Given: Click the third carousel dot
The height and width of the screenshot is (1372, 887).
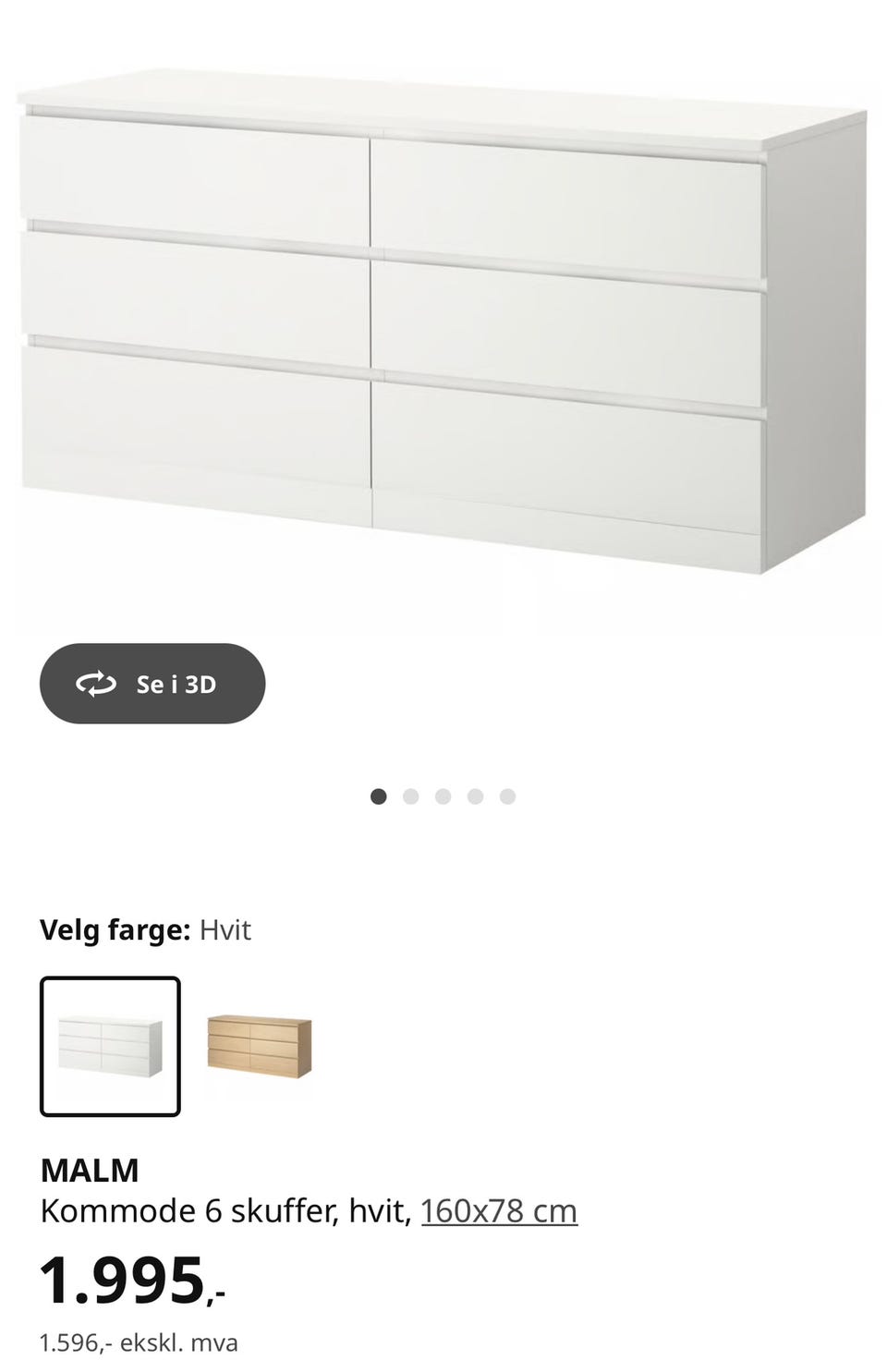Looking at the screenshot, I should coord(443,795).
